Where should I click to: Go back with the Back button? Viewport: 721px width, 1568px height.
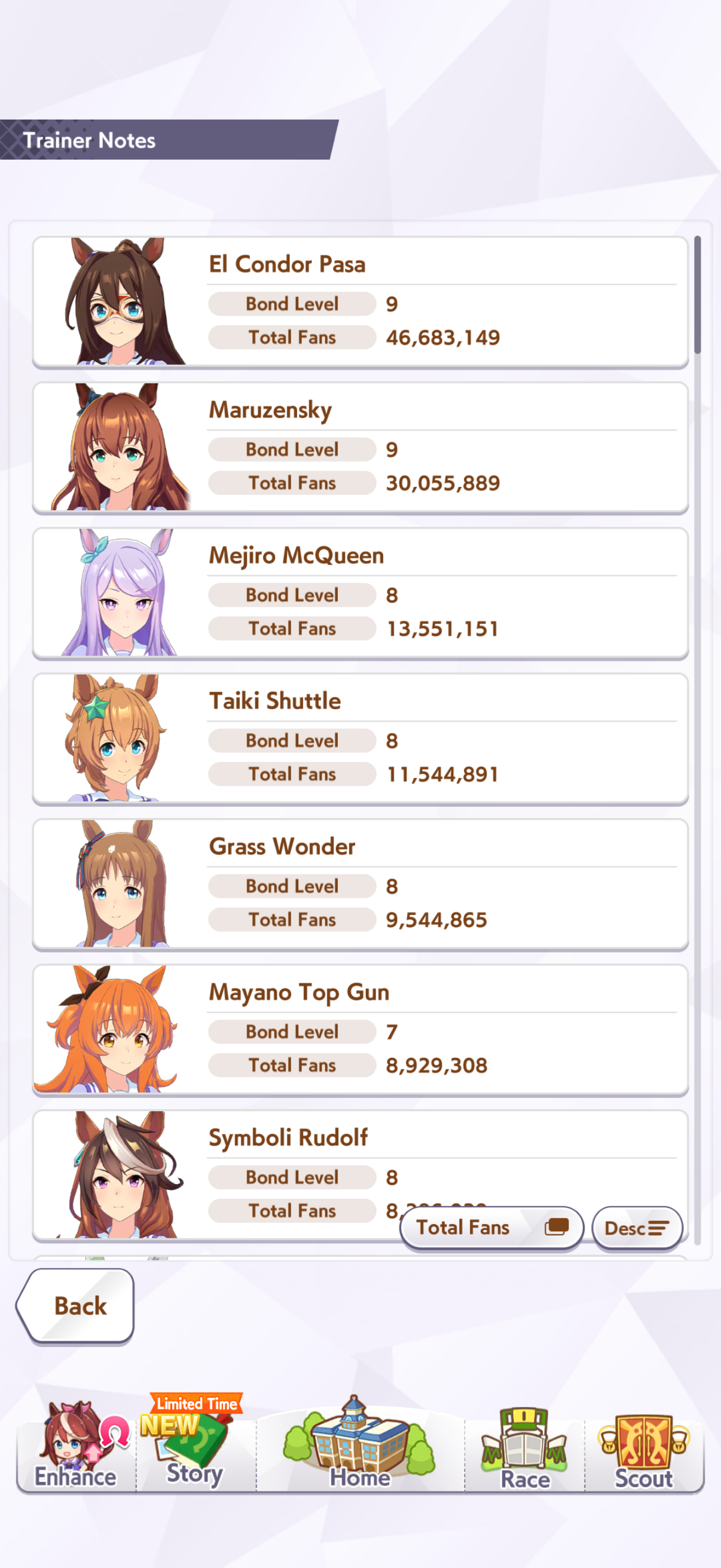pos(75,1305)
